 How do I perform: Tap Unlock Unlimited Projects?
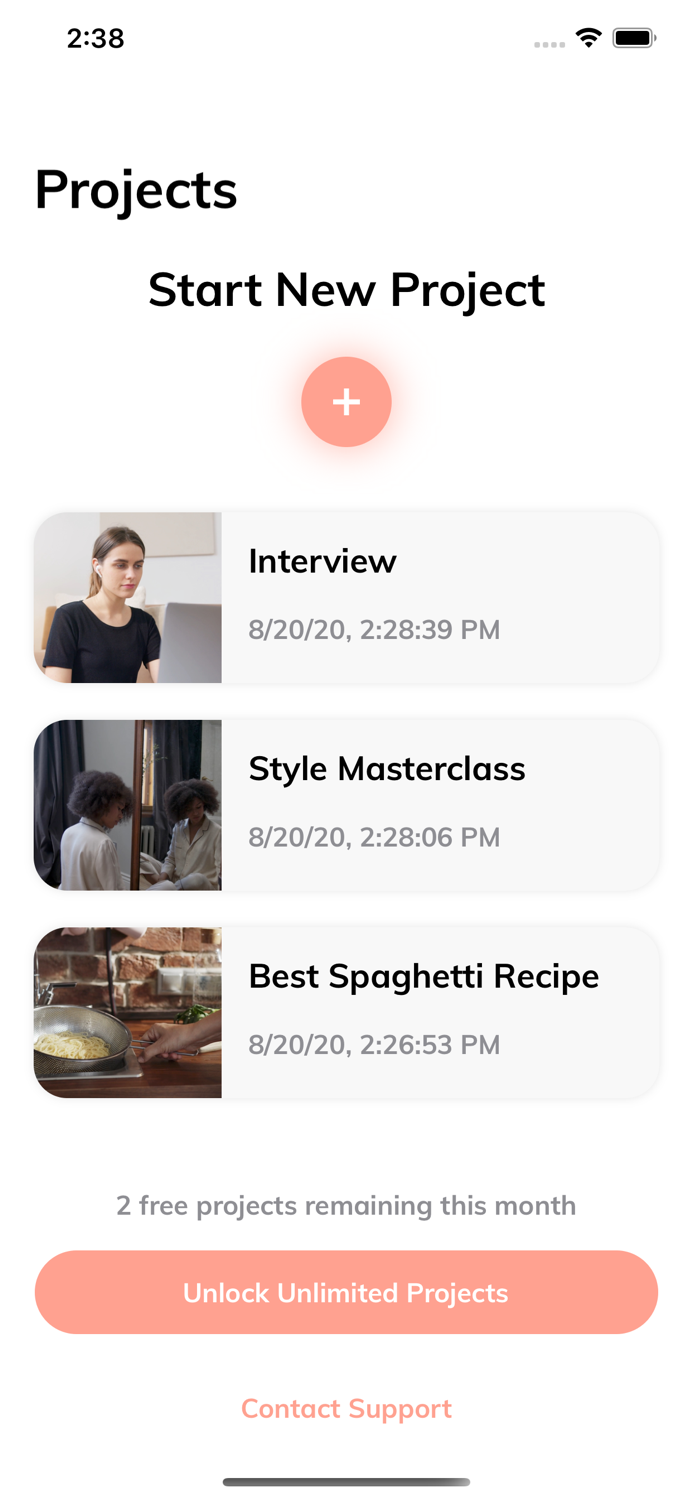click(x=346, y=1292)
